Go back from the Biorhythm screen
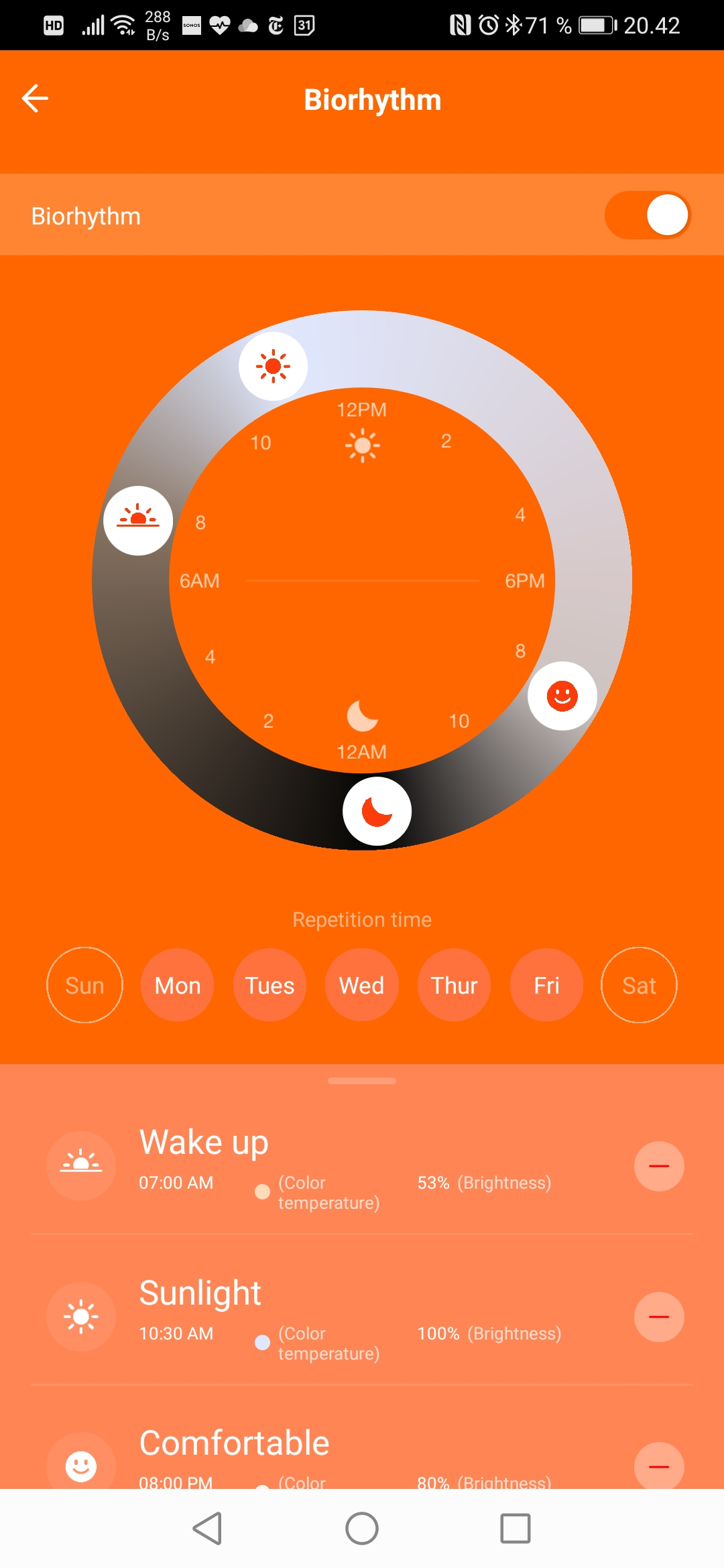The height and width of the screenshot is (1568, 724). [x=35, y=99]
